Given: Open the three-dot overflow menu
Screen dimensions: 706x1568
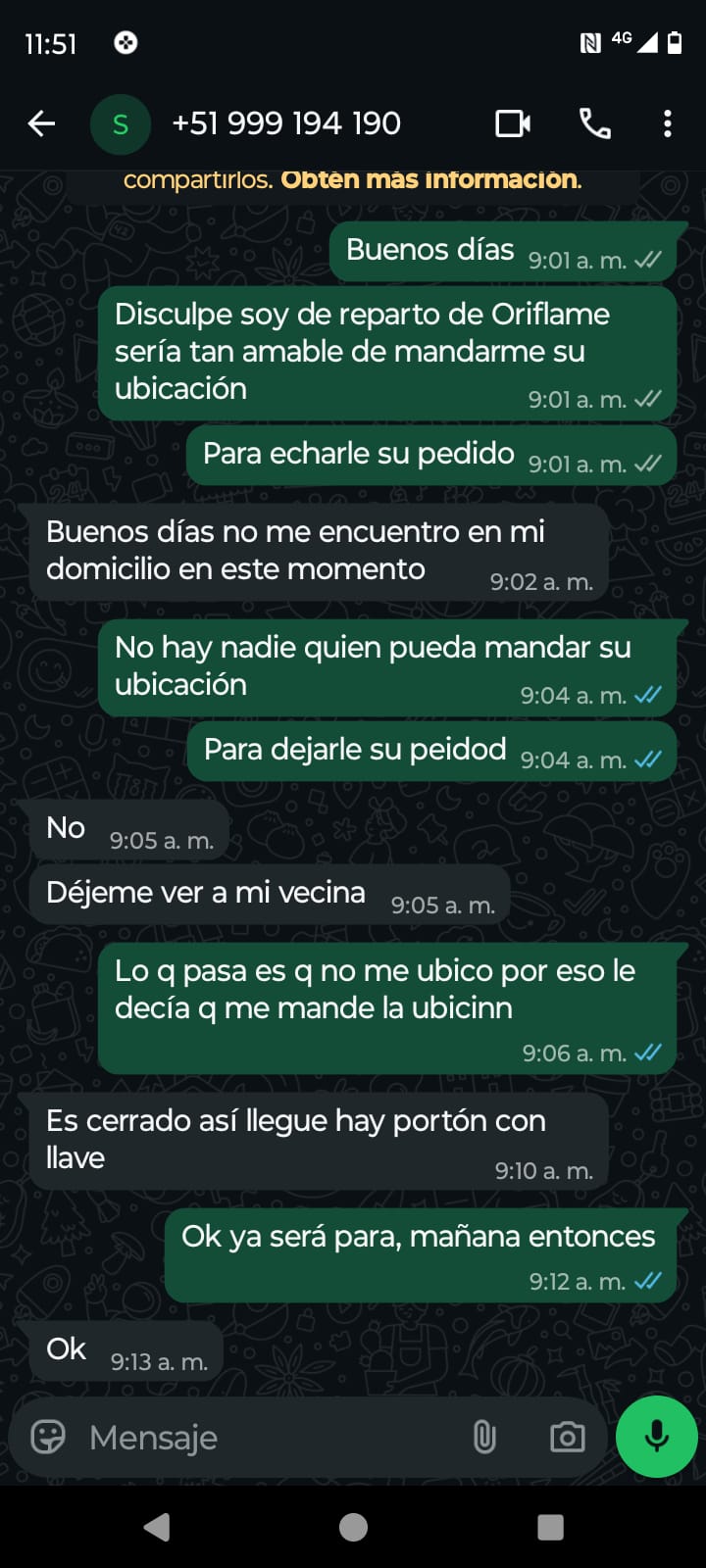Looking at the screenshot, I should [x=668, y=123].
